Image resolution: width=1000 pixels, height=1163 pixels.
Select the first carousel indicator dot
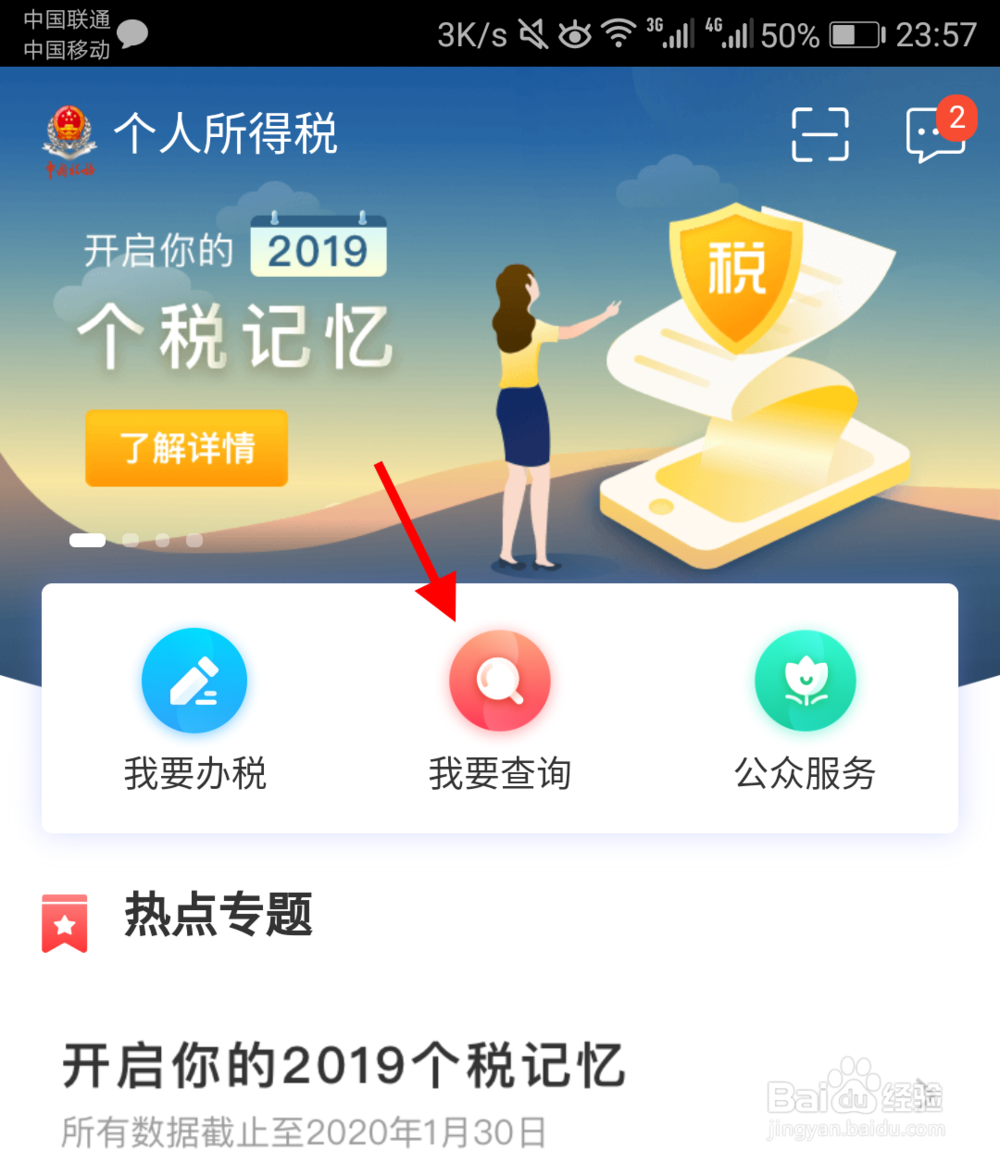coord(87,540)
